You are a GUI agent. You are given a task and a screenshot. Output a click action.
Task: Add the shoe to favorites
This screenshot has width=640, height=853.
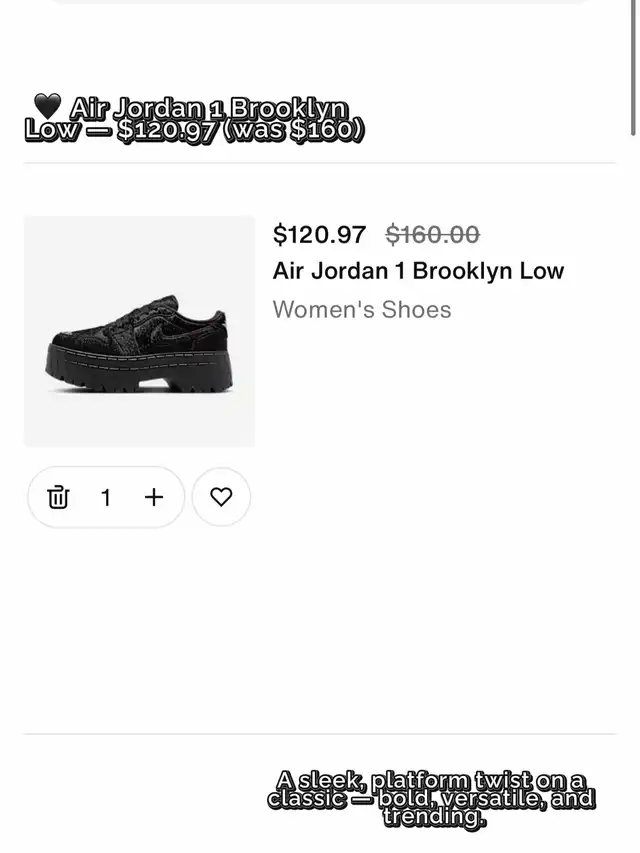221,497
